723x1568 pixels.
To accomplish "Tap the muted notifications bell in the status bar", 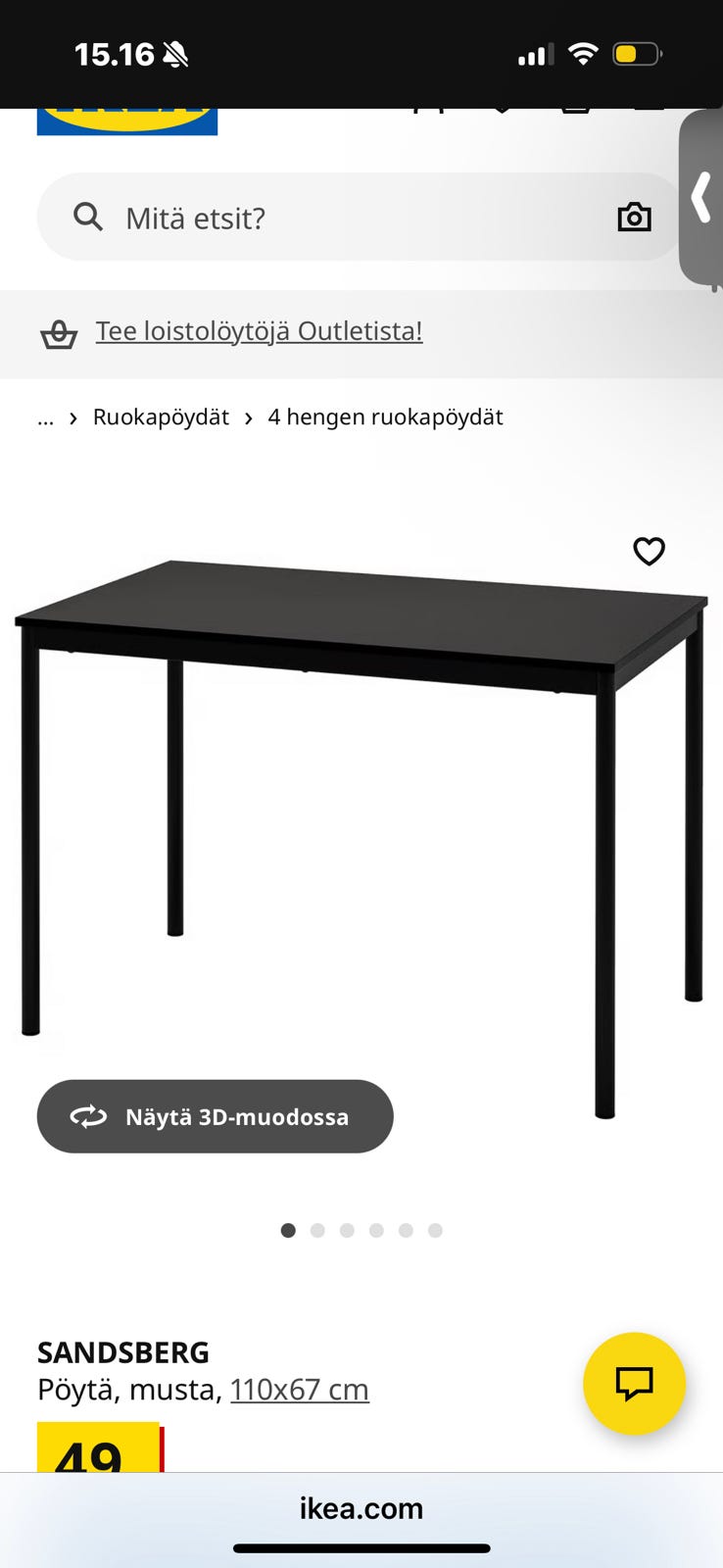I will (176, 54).
